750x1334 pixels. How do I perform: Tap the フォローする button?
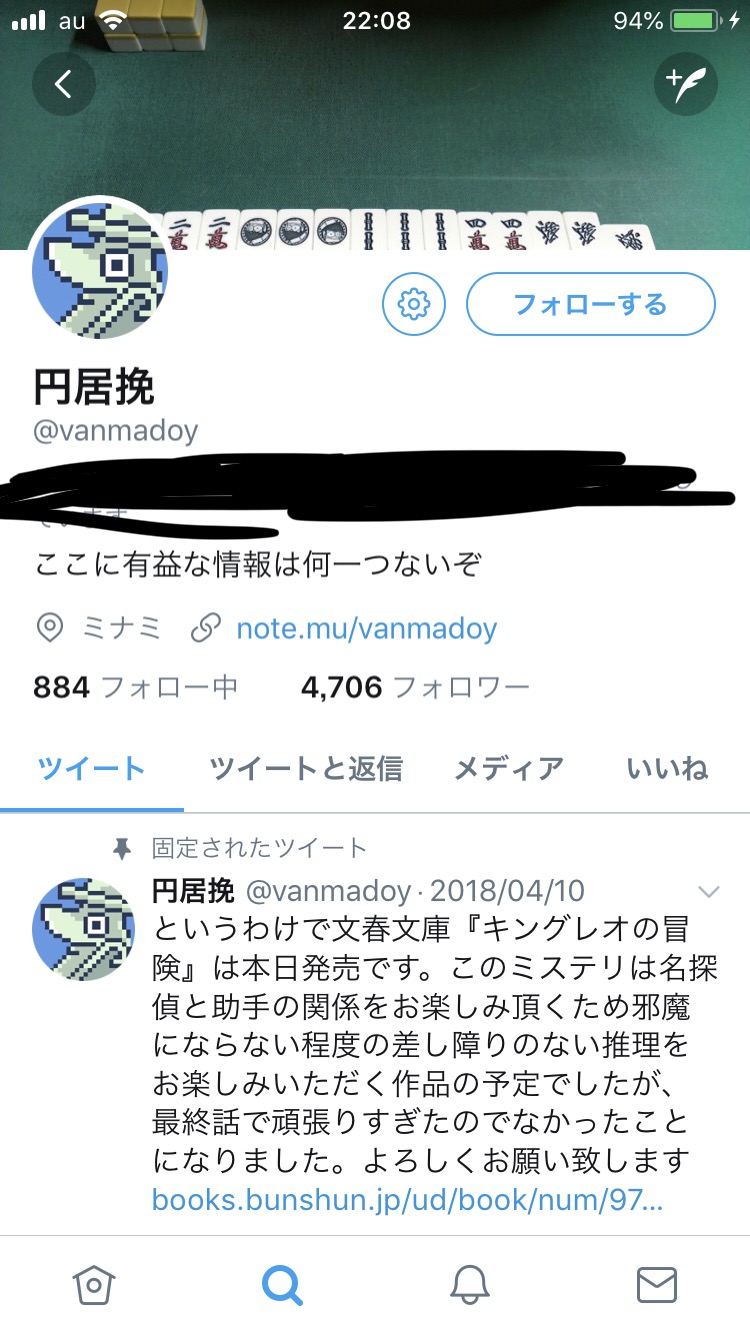click(590, 304)
